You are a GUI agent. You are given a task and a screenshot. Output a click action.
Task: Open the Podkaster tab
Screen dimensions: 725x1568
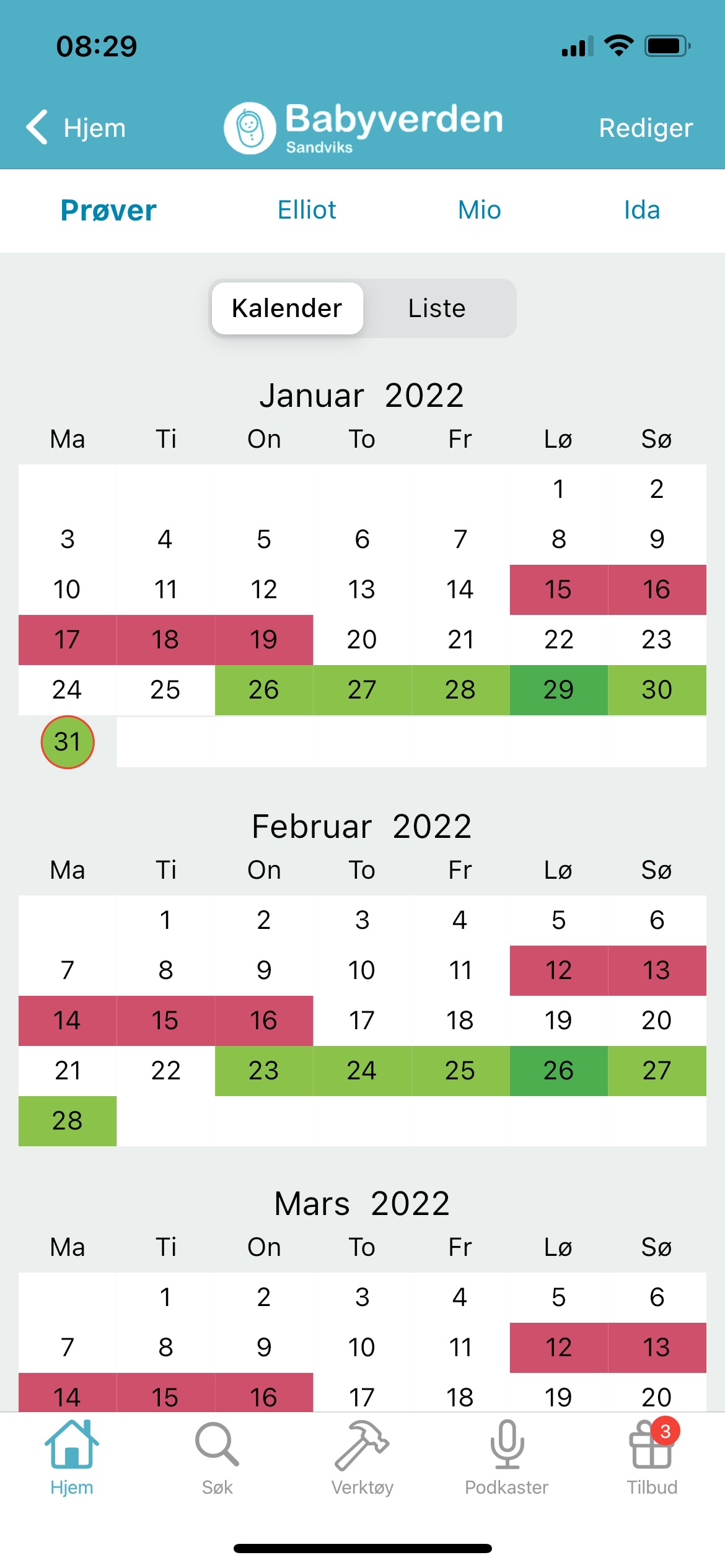click(x=507, y=1457)
